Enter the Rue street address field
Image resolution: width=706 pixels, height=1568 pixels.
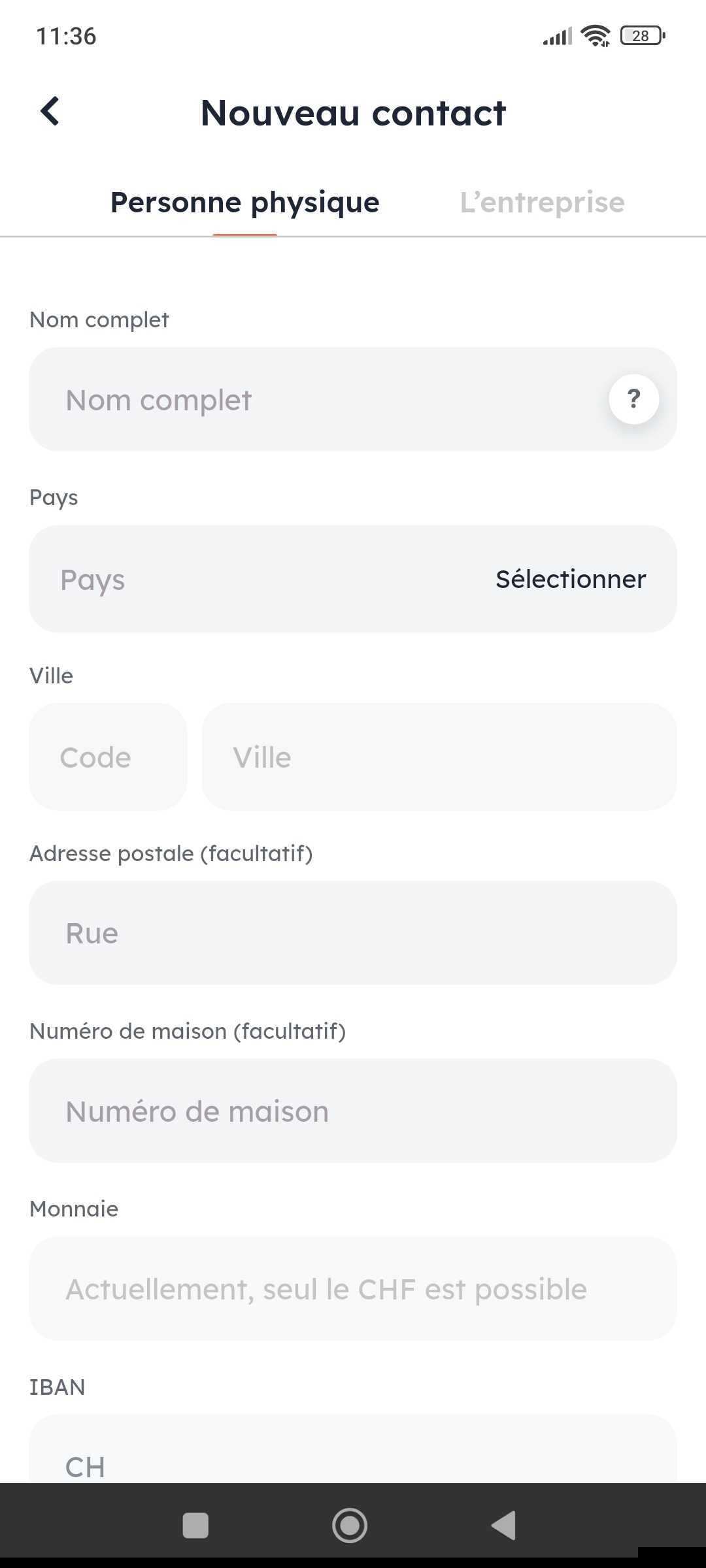(353, 933)
